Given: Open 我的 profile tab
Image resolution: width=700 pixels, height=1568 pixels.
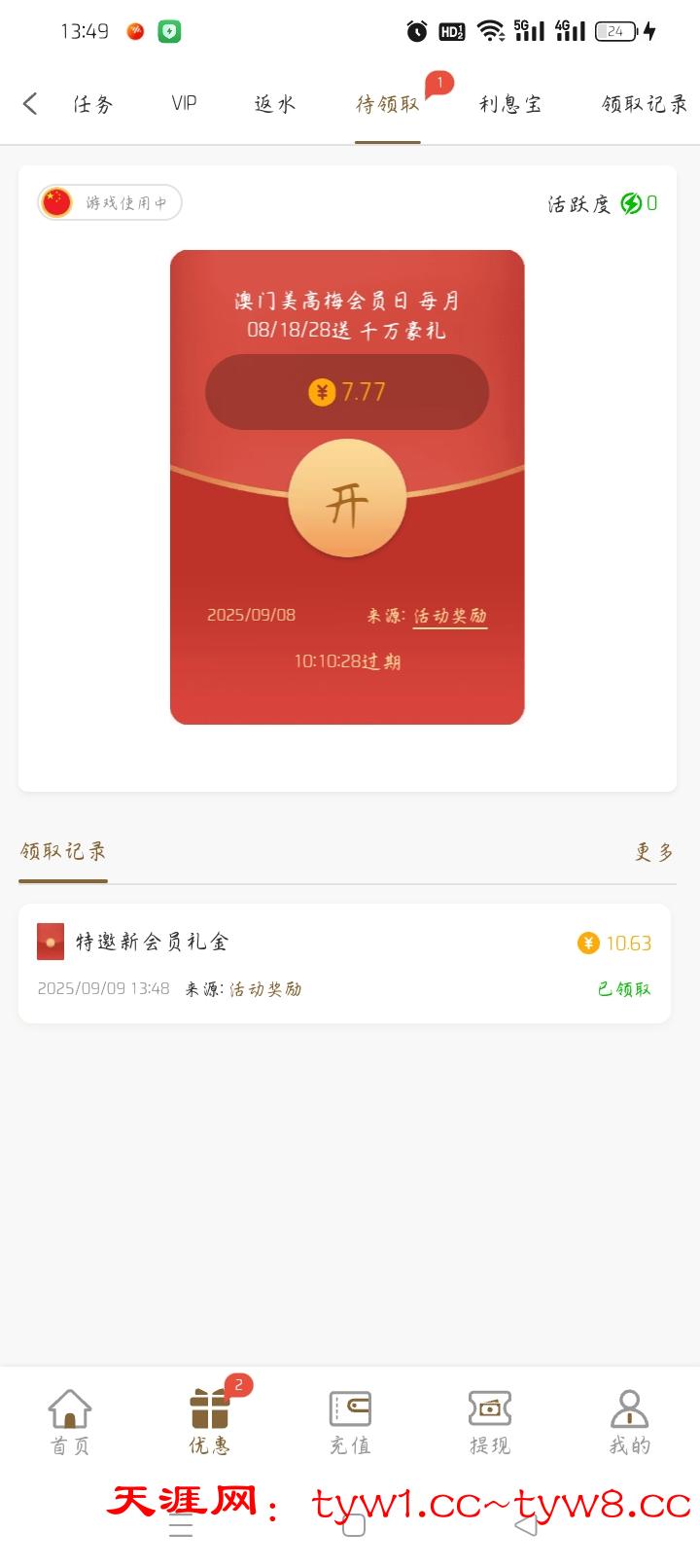Looking at the screenshot, I should coord(629,1421).
